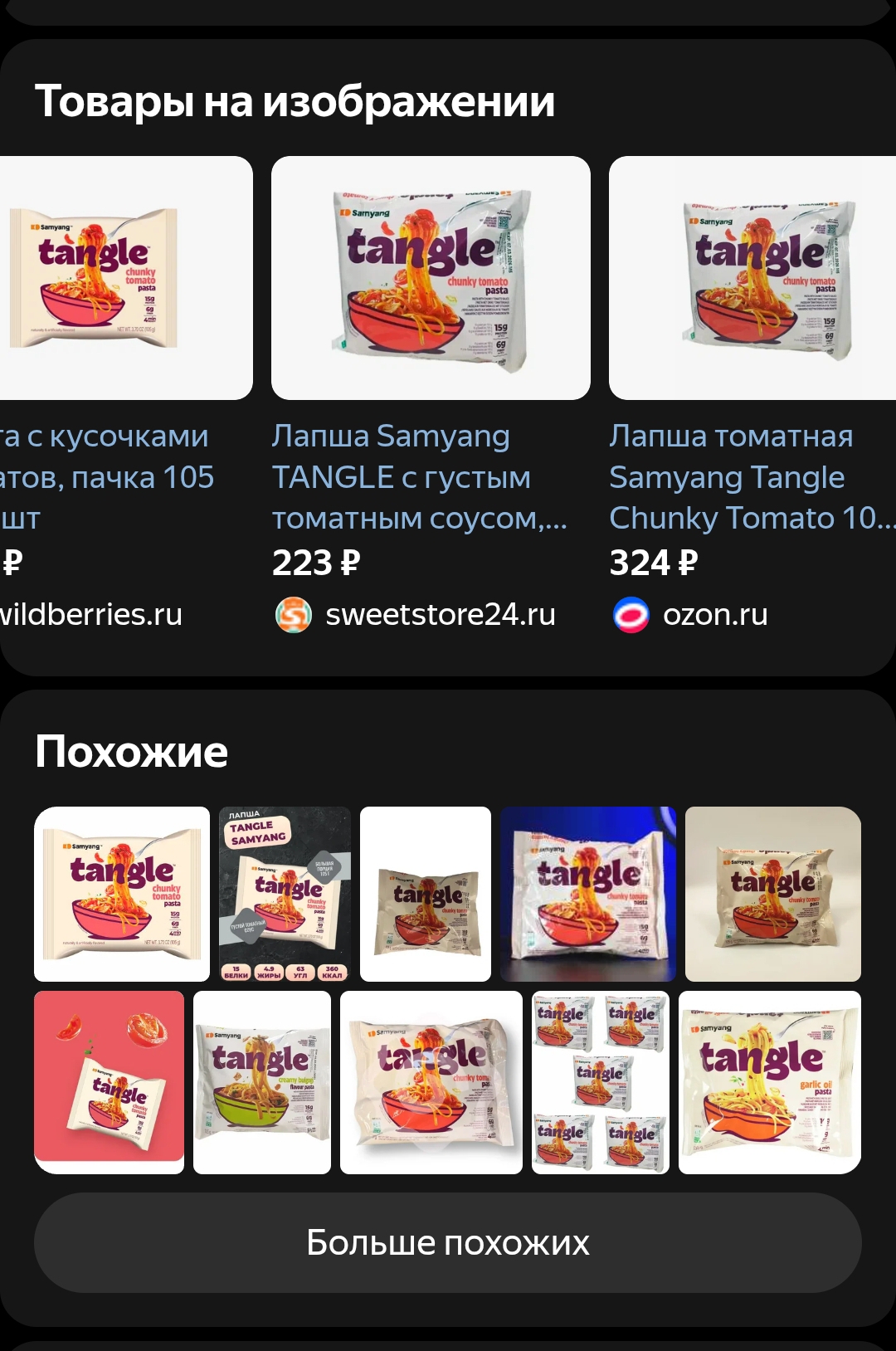This screenshot has height=1351, width=896.
Task: Select the Tangle pack image on beige background
Action: click(x=773, y=894)
